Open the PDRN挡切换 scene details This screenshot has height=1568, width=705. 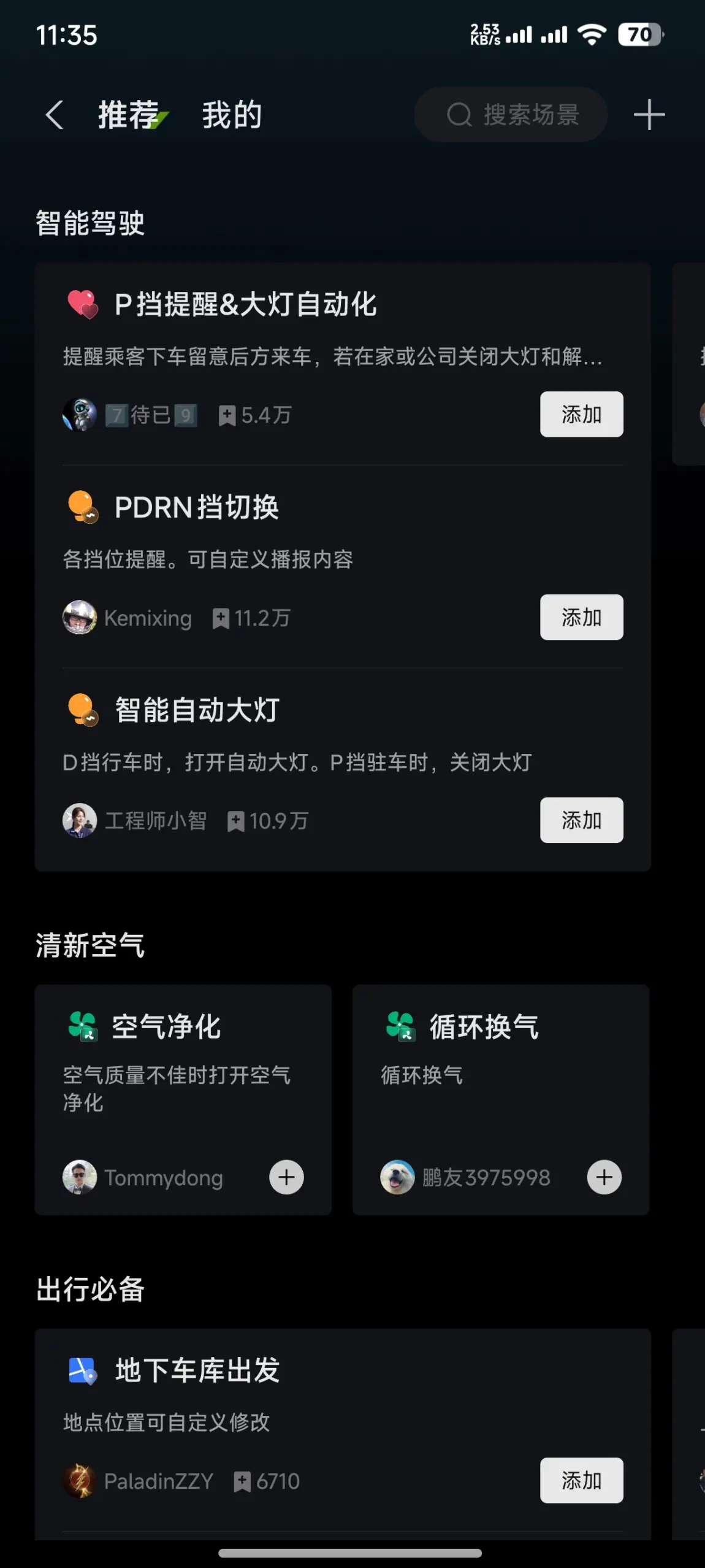pyautogui.click(x=342, y=567)
